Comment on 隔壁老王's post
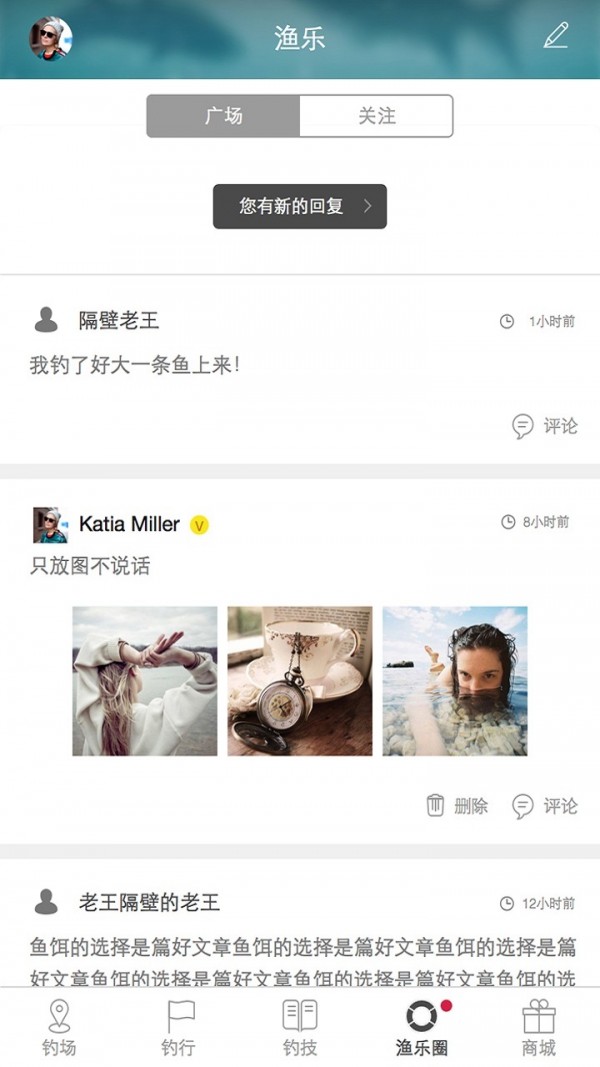The width and height of the screenshot is (600, 1067). click(x=545, y=427)
